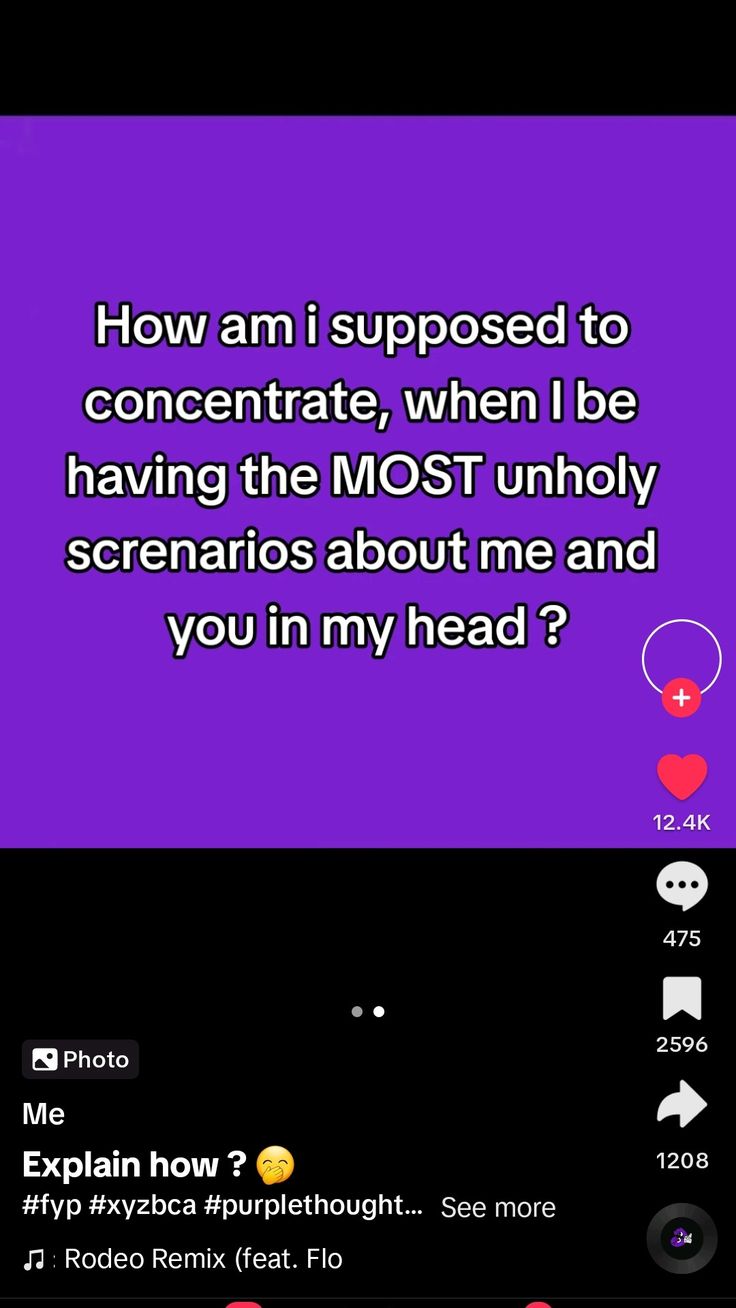Open the comments bubble

pyautogui.click(x=682, y=886)
